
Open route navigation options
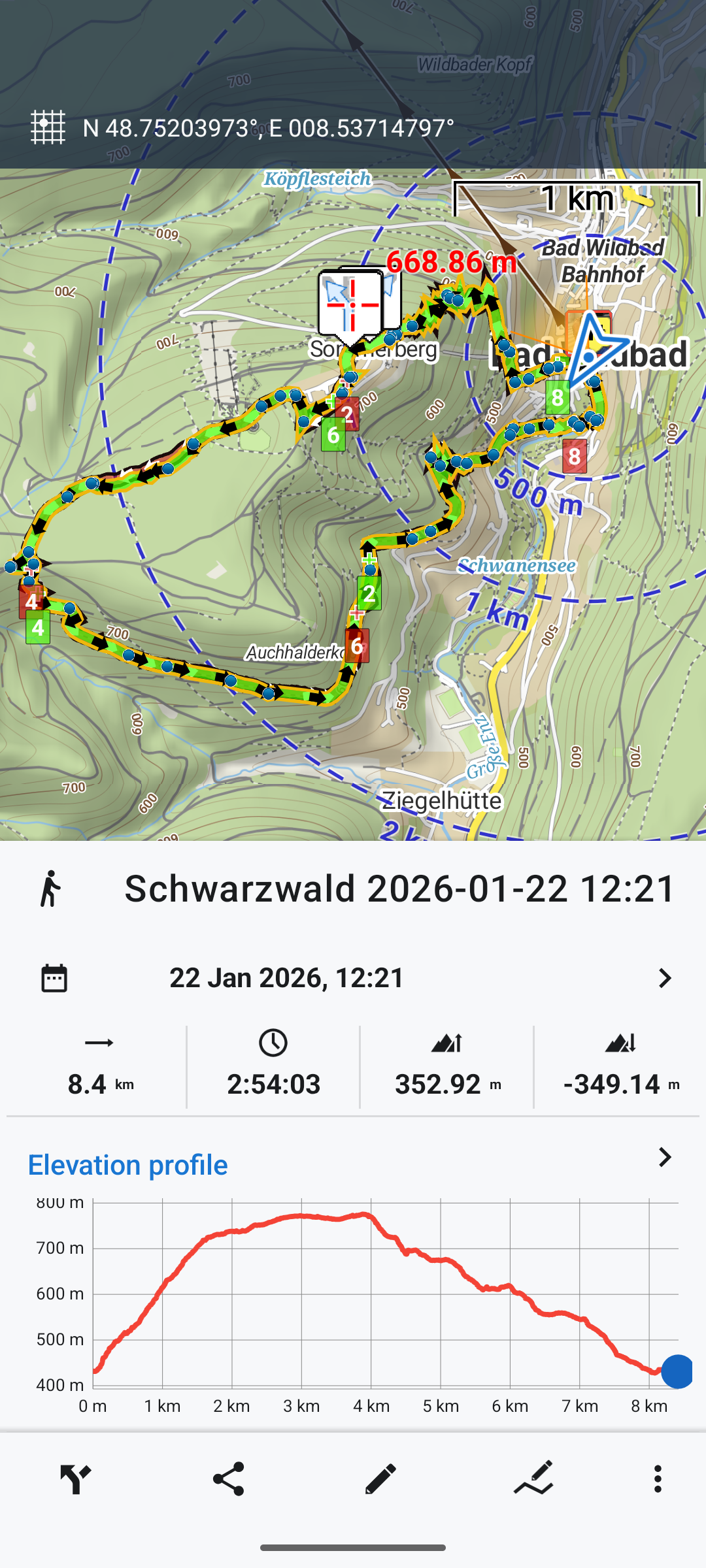tap(76, 1478)
